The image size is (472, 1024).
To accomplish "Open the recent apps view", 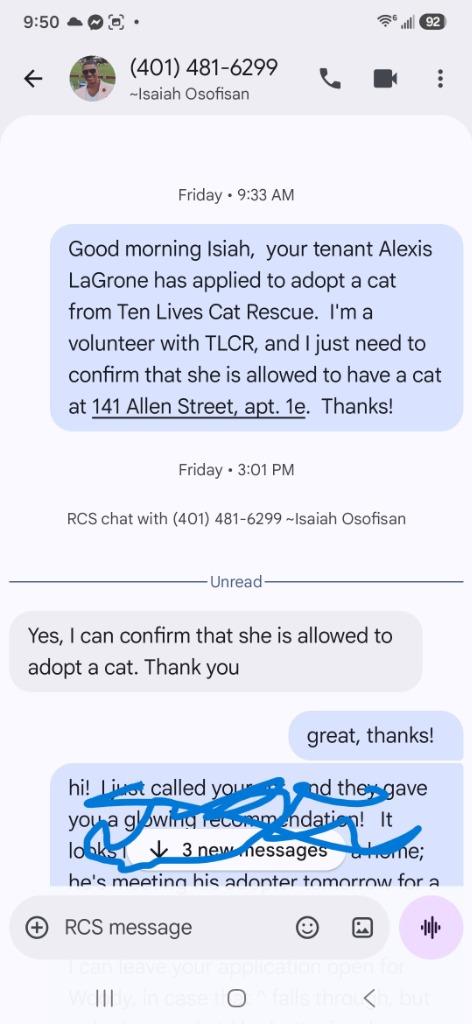I will [x=104, y=998].
